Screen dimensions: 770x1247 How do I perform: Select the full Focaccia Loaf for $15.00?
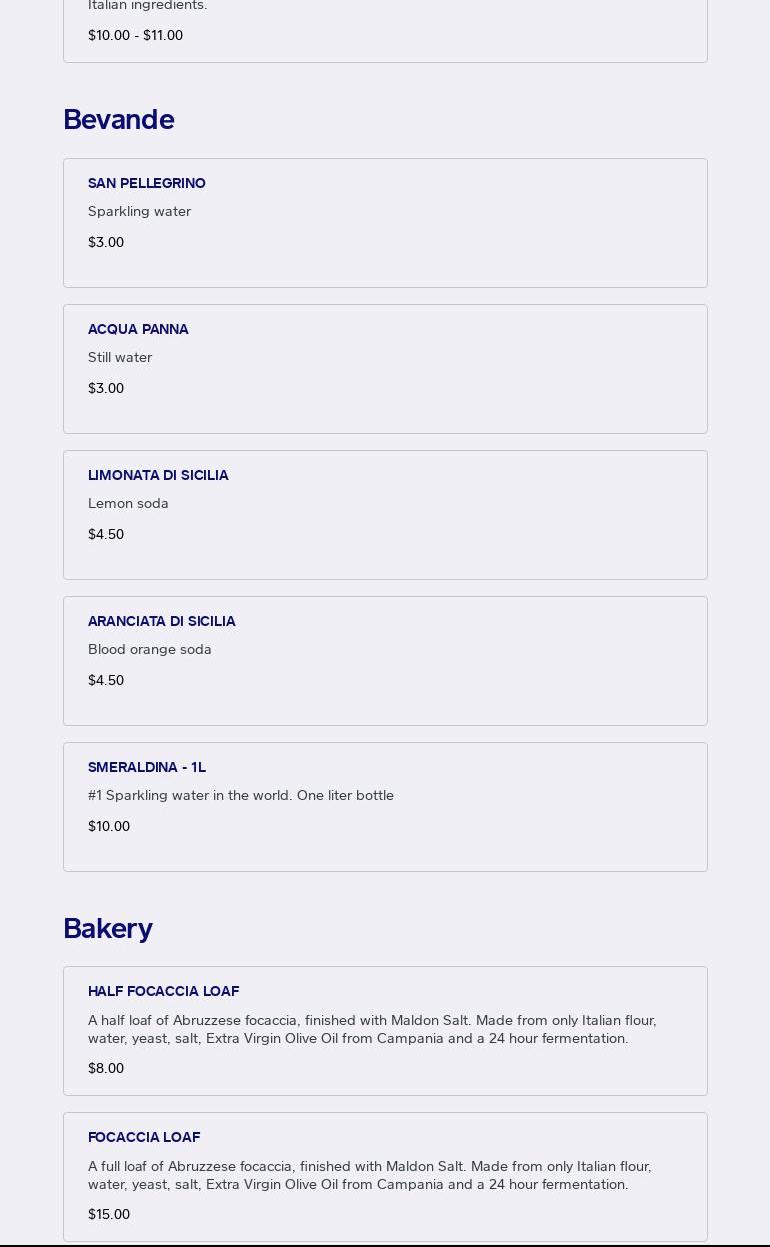385,1176
